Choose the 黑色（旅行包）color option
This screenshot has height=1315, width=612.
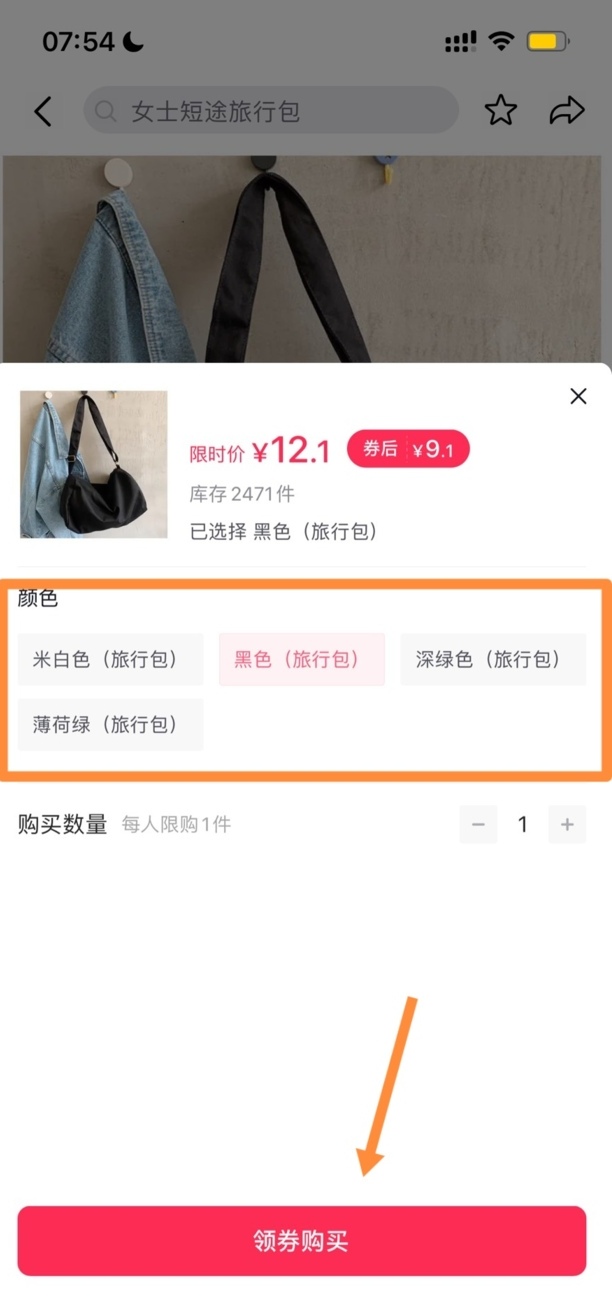[x=302, y=659]
